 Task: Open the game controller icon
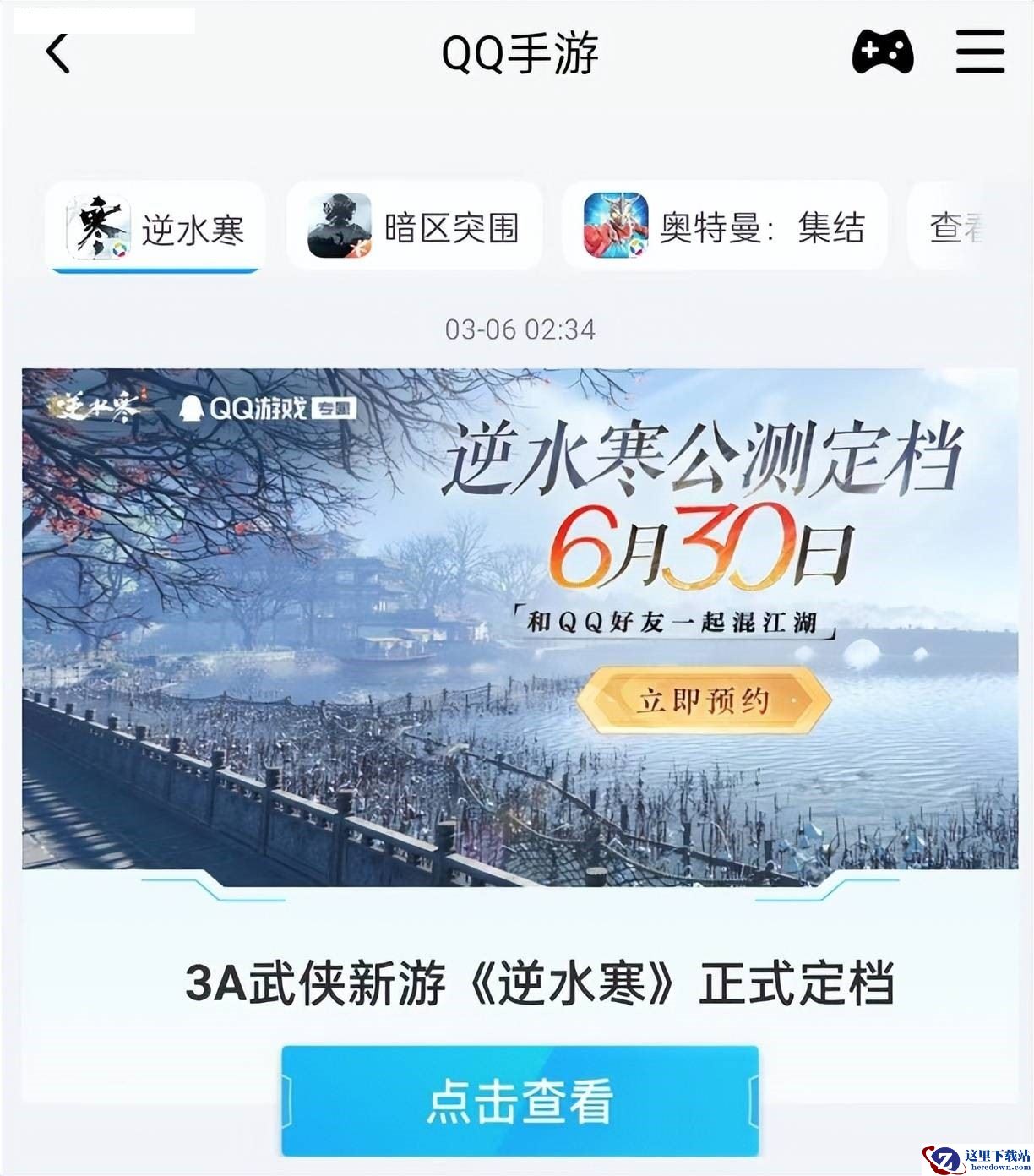(x=882, y=52)
